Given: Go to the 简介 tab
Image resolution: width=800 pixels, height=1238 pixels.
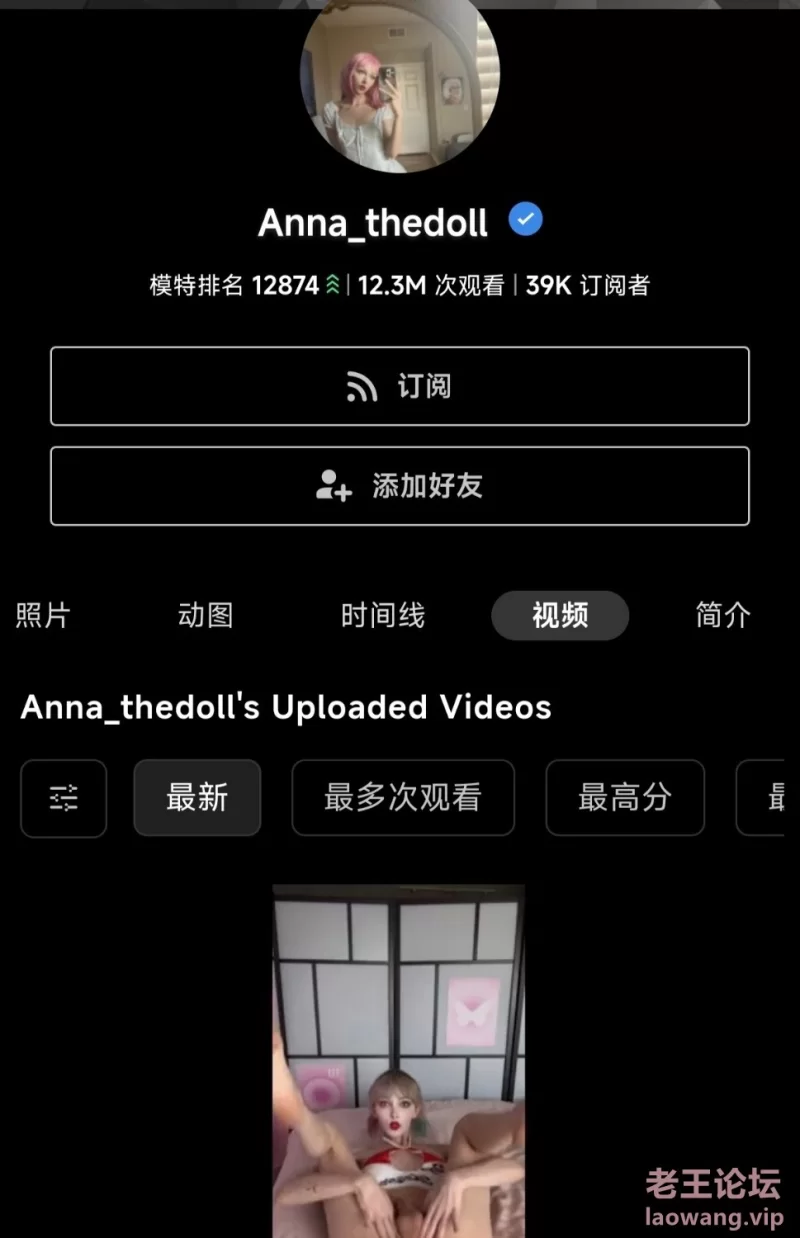Looking at the screenshot, I should click(722, 615).
